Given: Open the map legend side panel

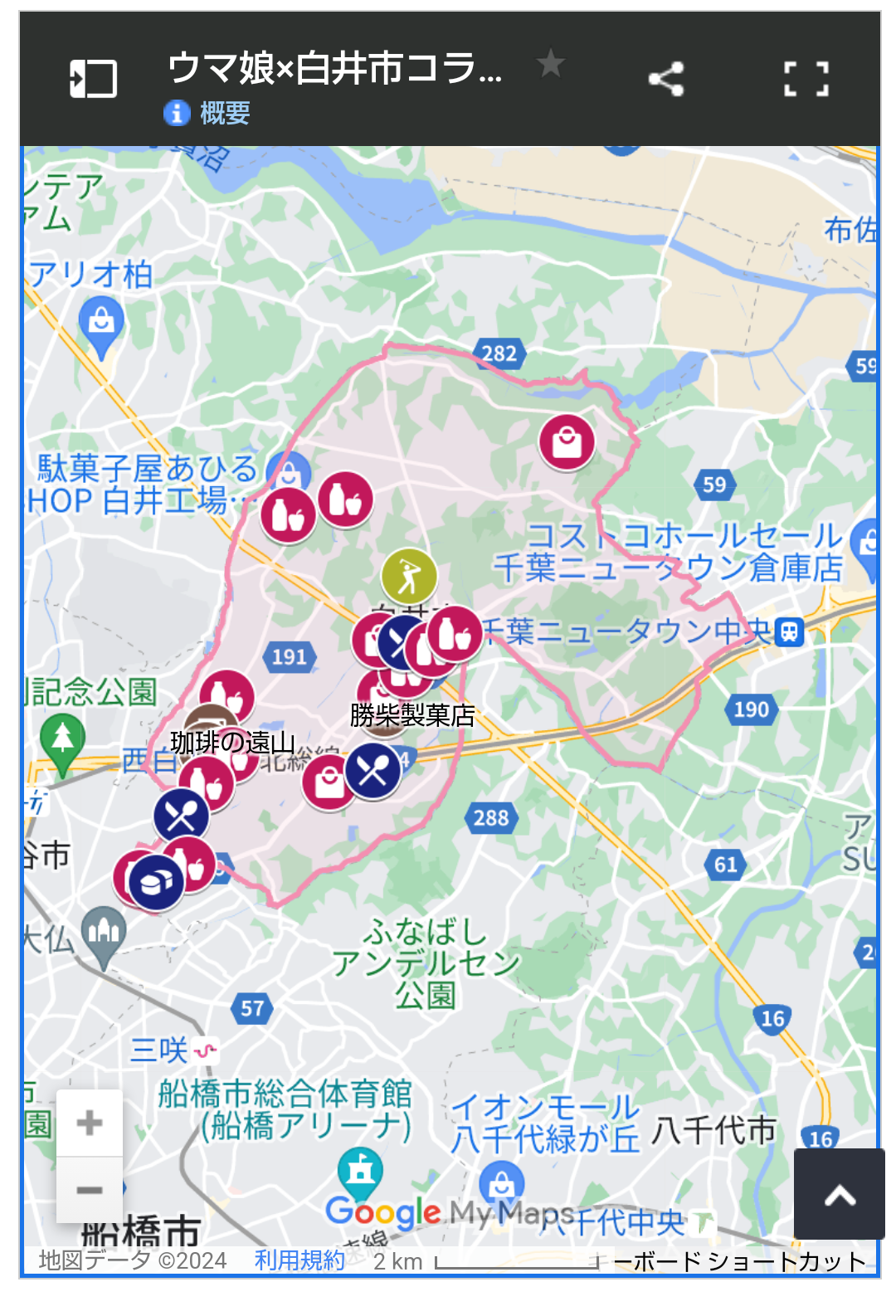Looking at the screenshot, I should tap(93, 80).
